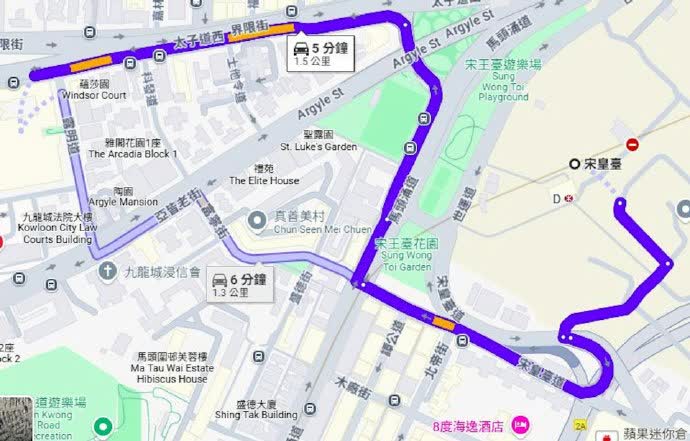690x441 pixels.
Task: Open 宋皇臺 station marker
Action: click(573, 164)
